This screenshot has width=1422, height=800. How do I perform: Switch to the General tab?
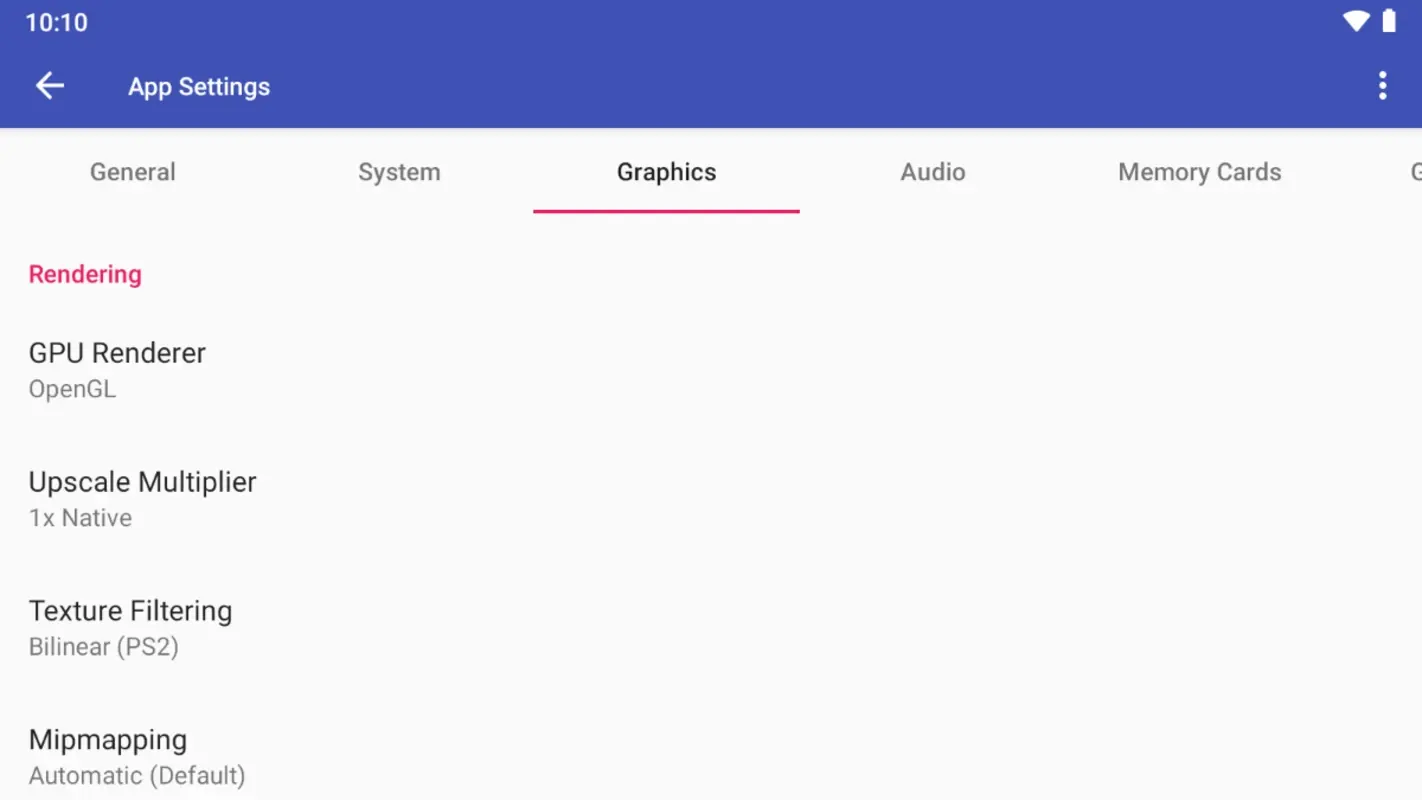point(133,172)
